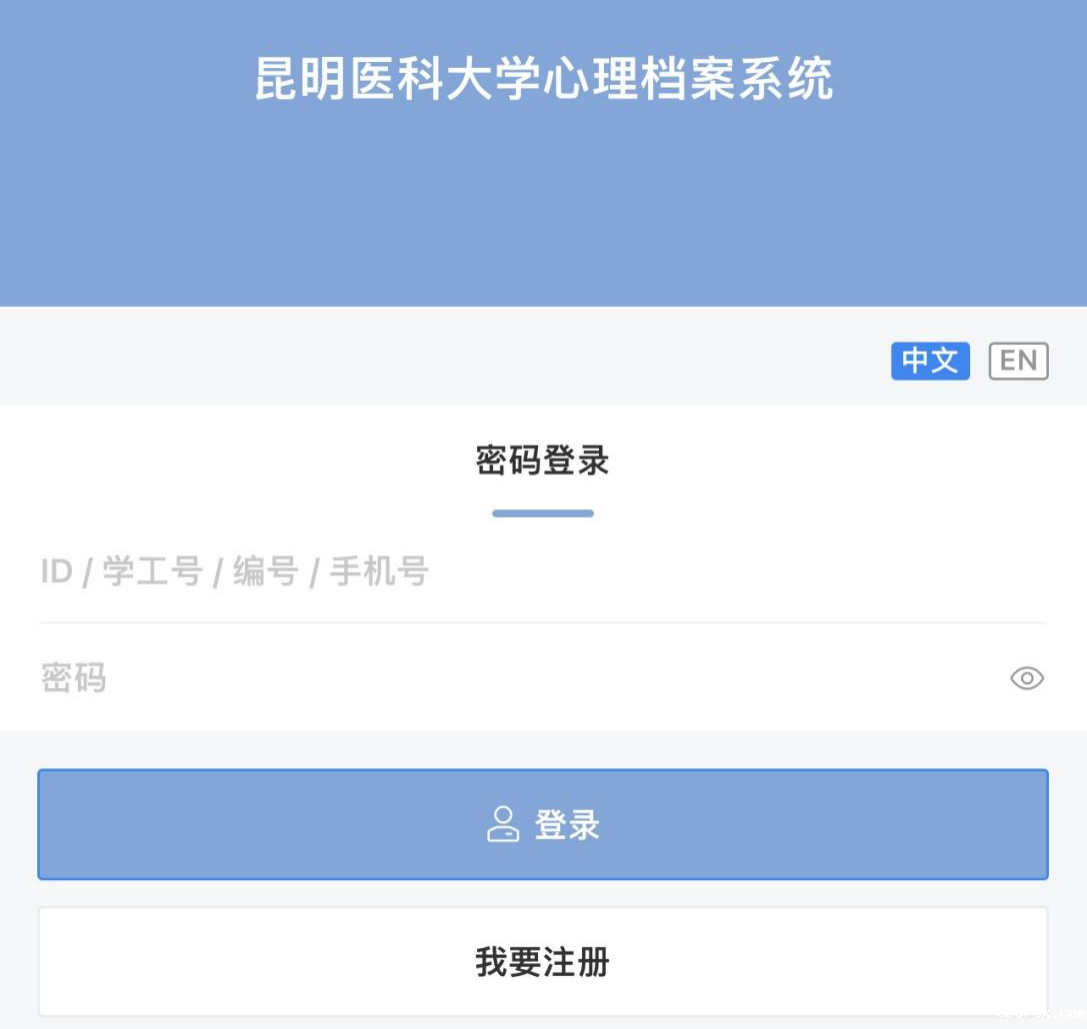
Task: Tap the 密码 password field
Action: (x=500, y=678)
